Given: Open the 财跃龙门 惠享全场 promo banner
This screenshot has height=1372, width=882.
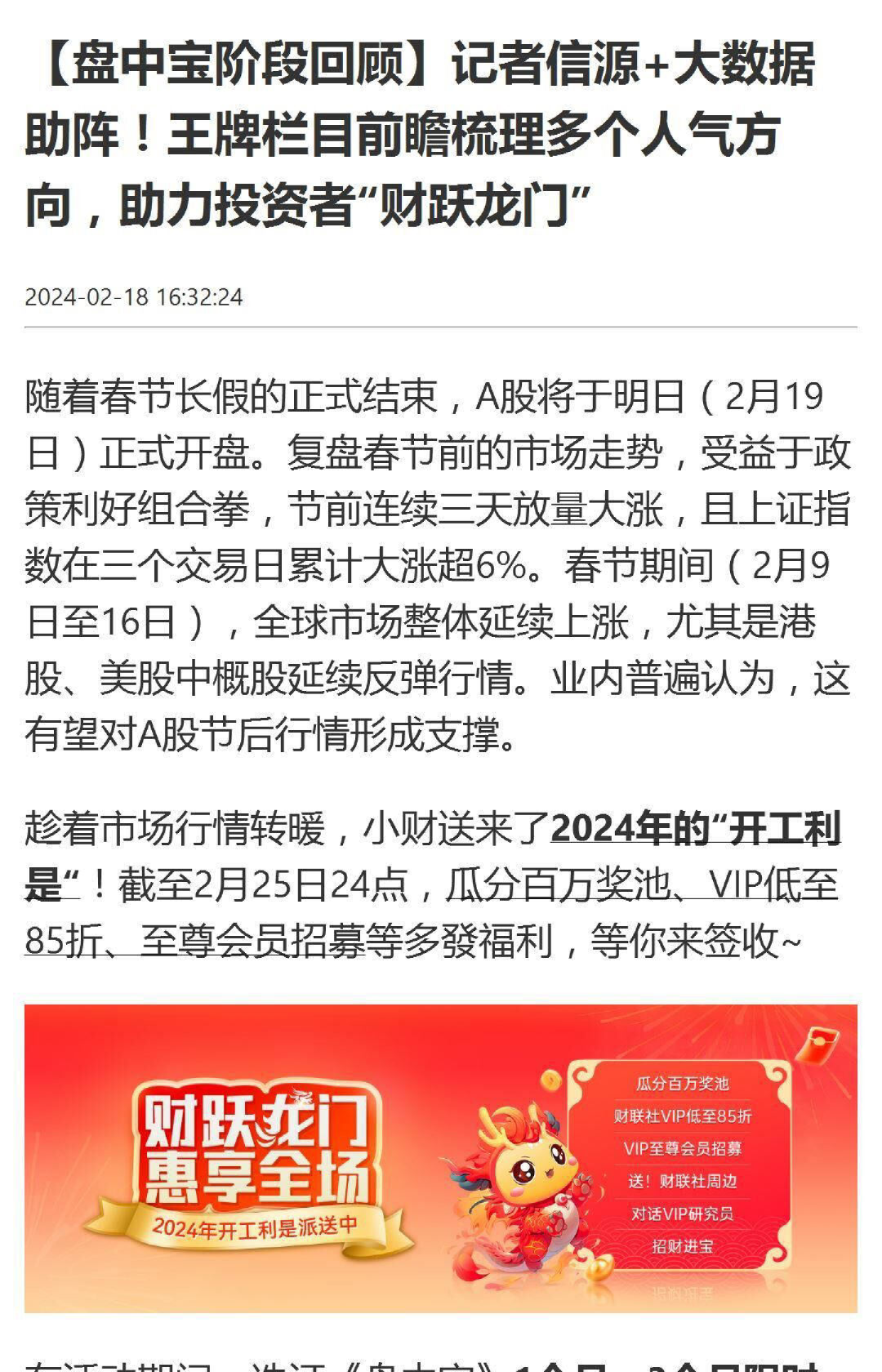Looking at the screenshot, I should coord(441,1158).
